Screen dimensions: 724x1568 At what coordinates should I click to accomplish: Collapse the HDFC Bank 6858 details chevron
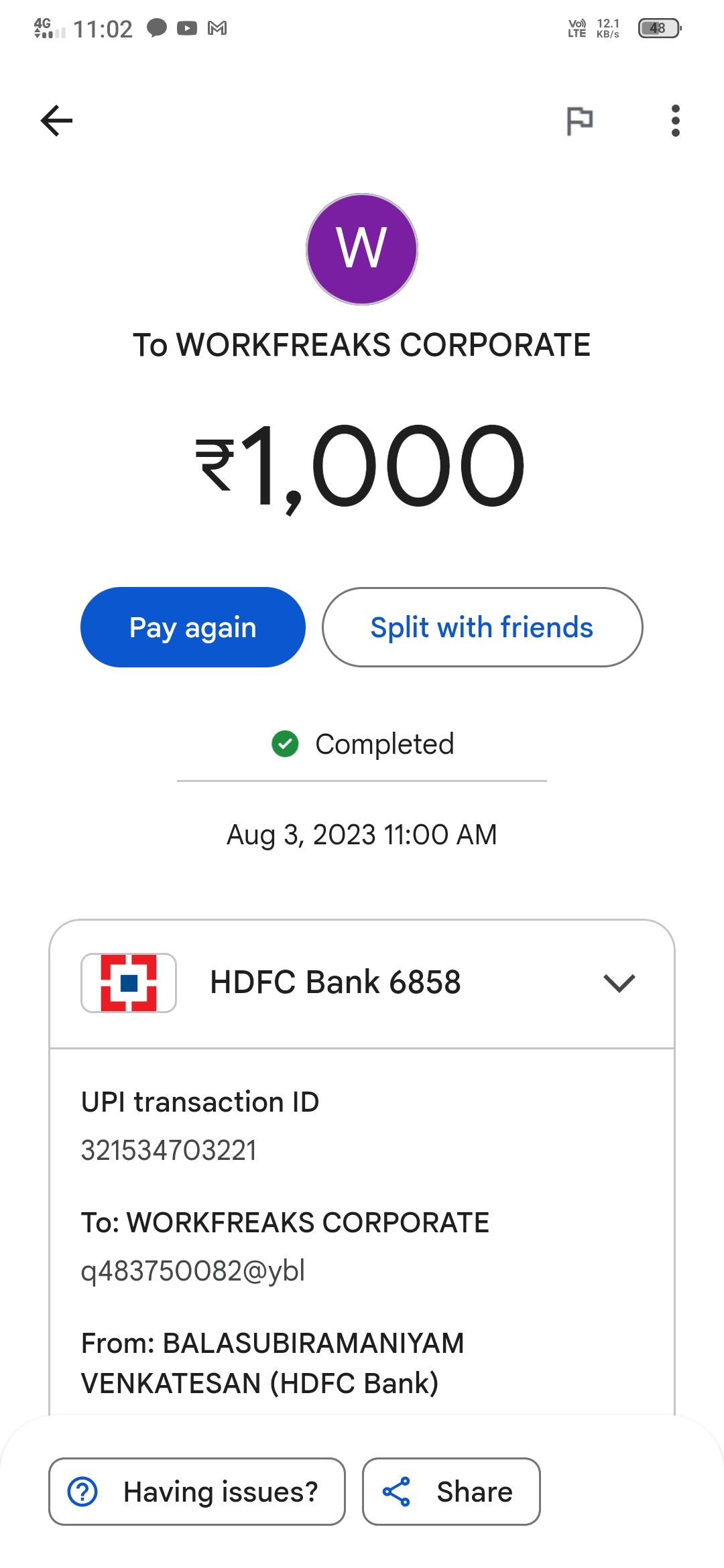pyautogui.click(x=619, y=983)
